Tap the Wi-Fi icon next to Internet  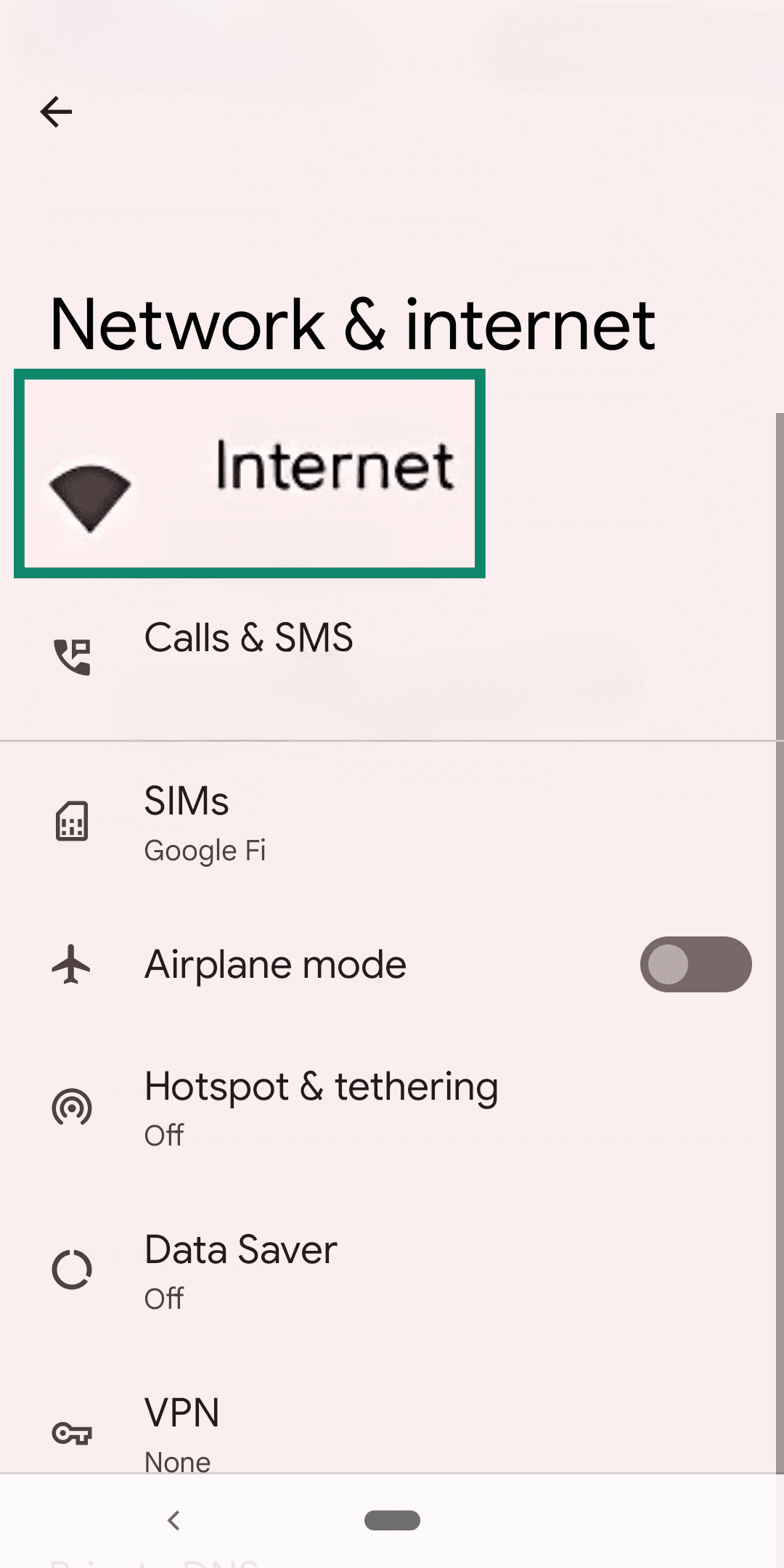coord(91,494)
